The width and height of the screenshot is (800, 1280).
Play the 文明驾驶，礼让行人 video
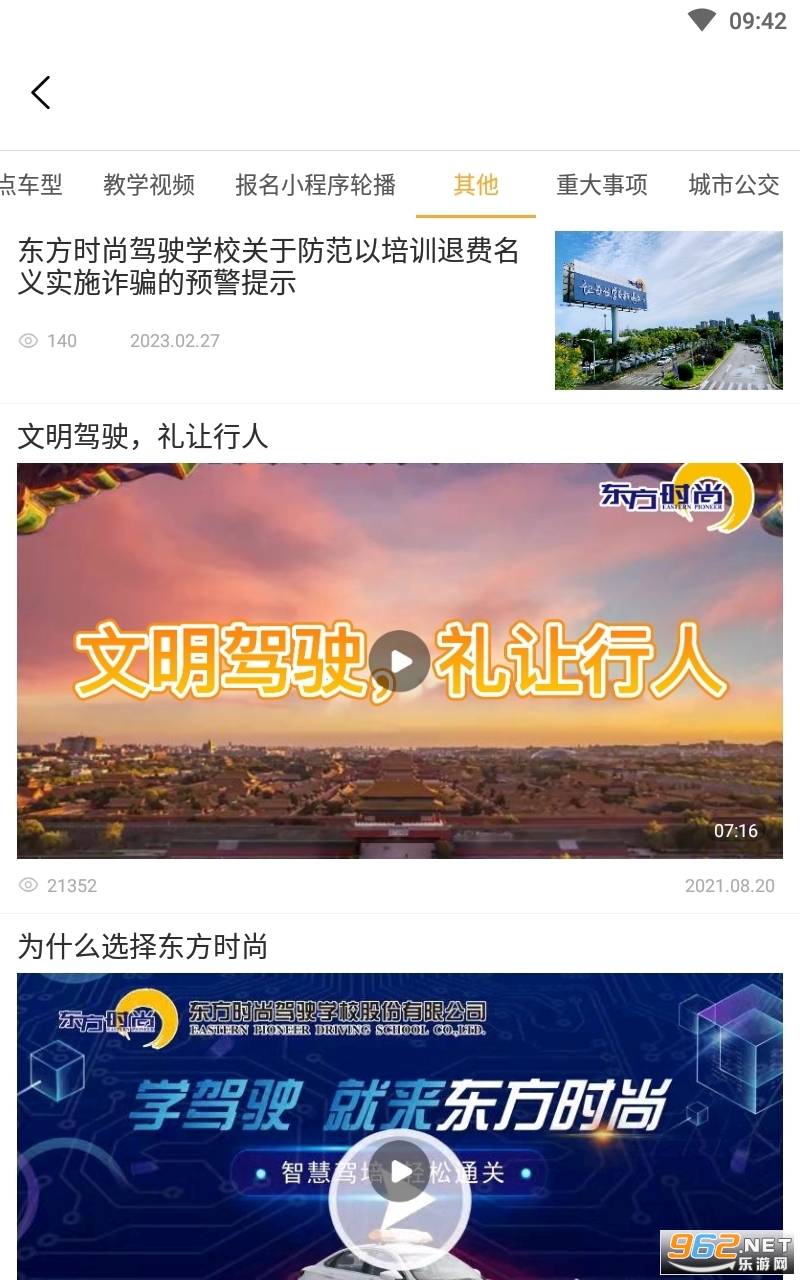(400, 661)
